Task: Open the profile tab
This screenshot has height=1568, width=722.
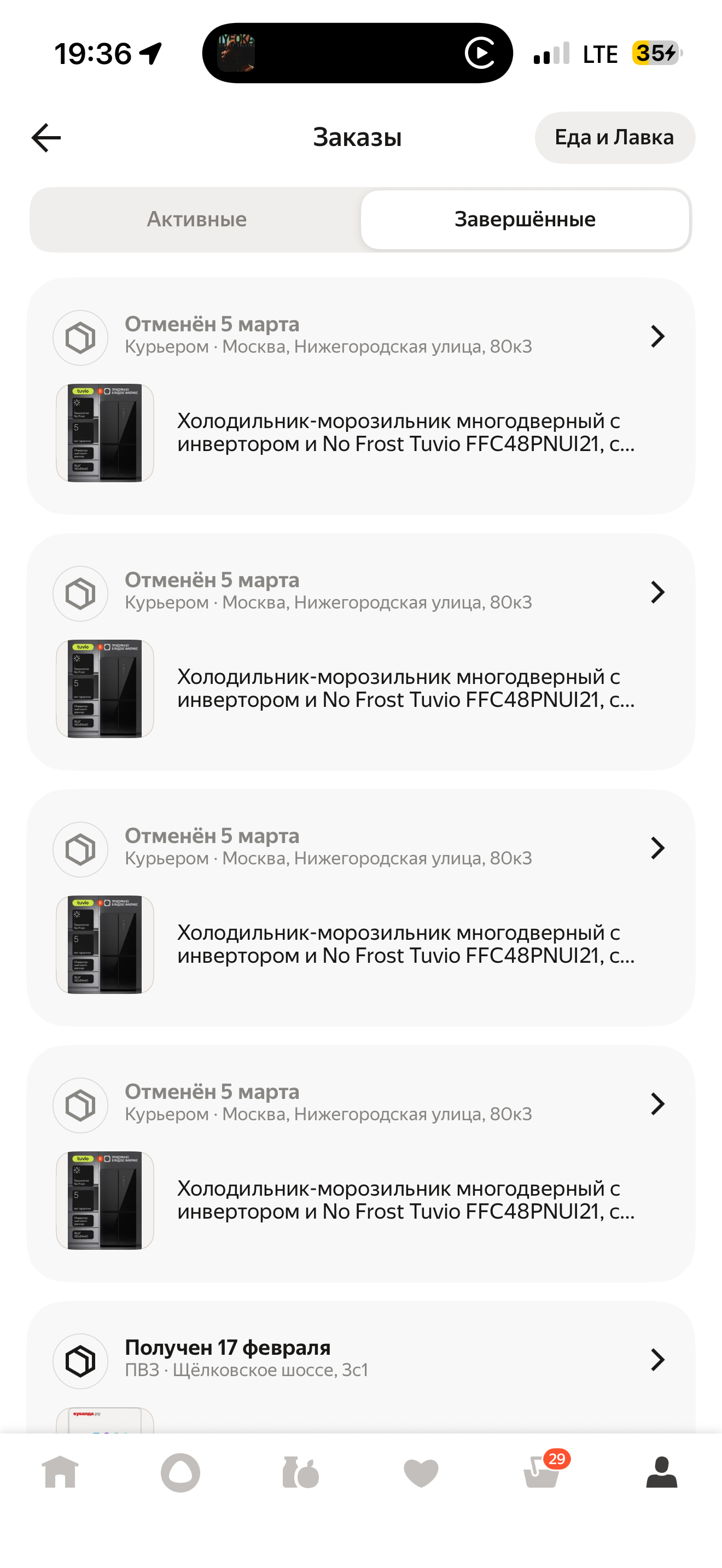Action: pyautogui.click(x=661, y=1473)
